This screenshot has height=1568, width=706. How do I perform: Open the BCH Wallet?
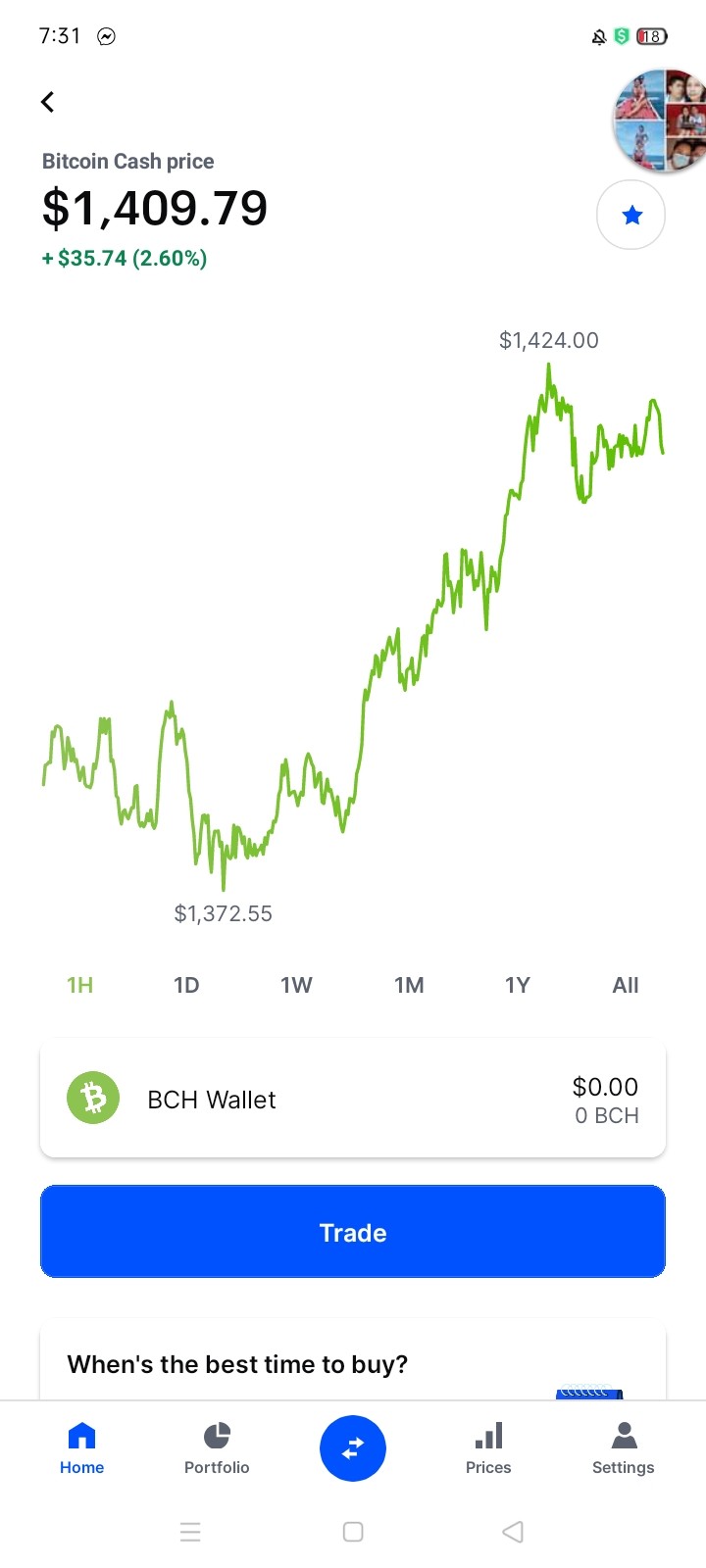(x=353, y=1099)
